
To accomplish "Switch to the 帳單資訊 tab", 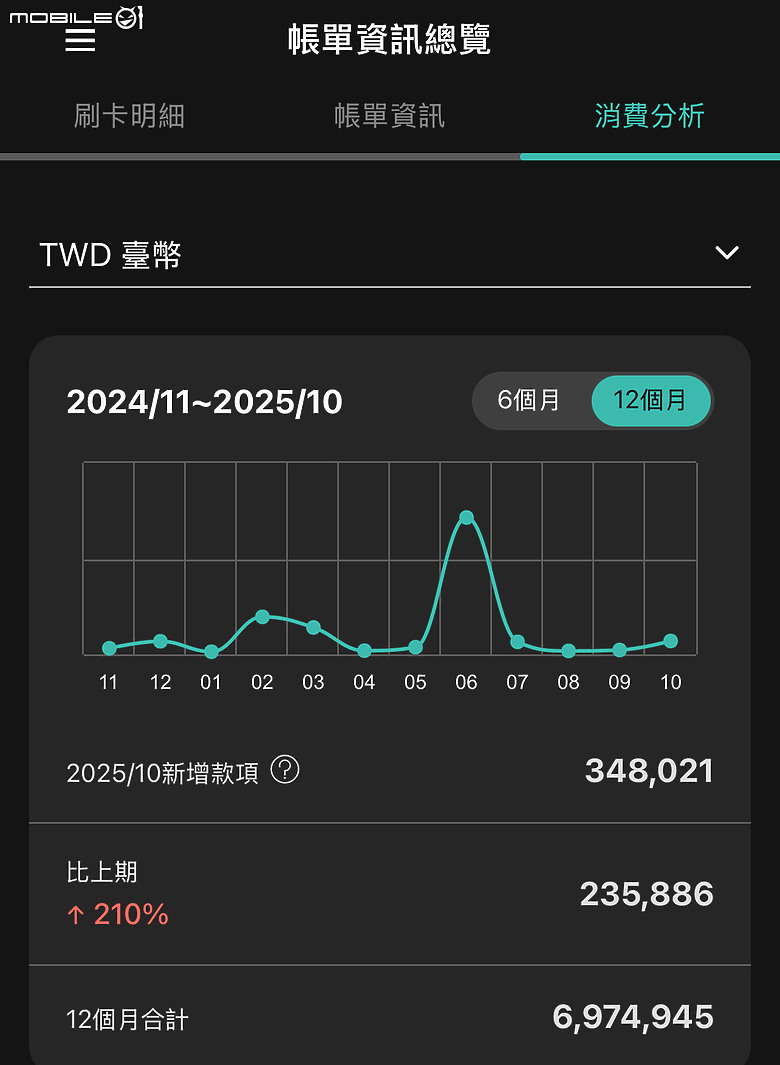I will point(389,116).
